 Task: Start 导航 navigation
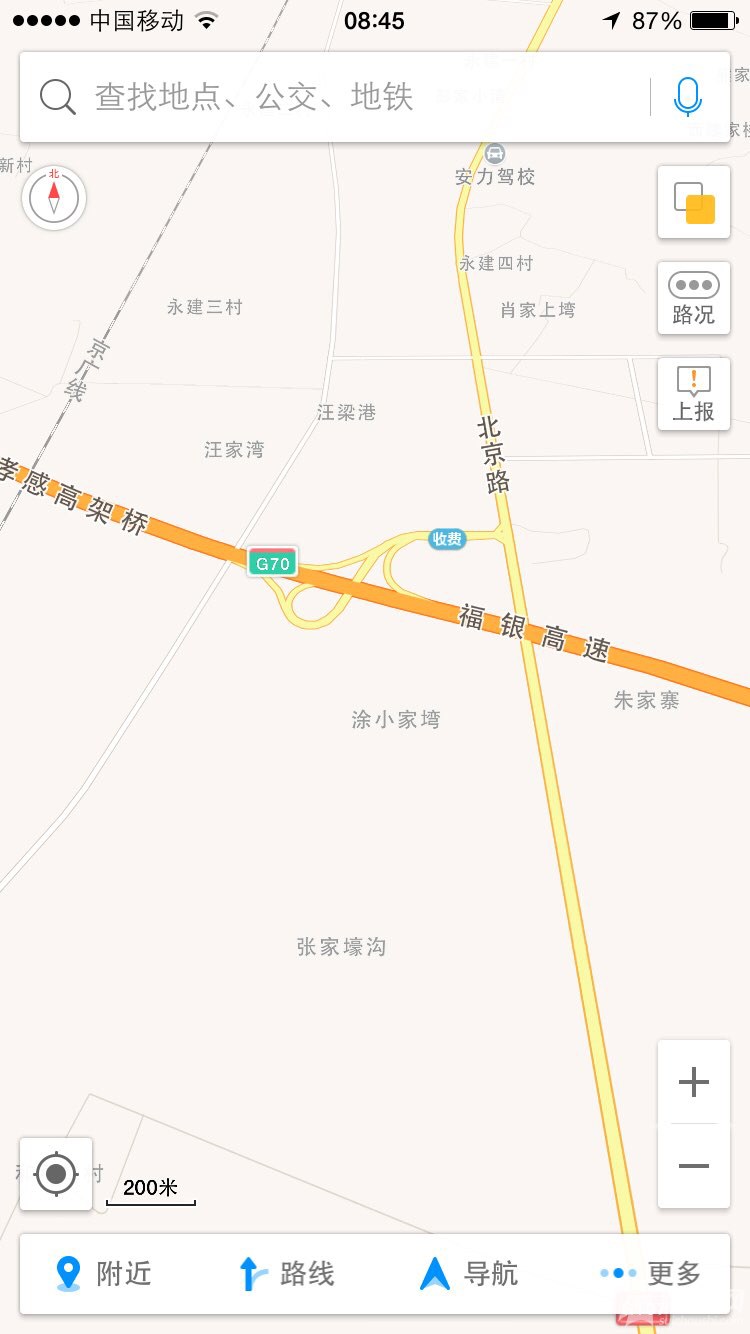[x=468, y=1274]
